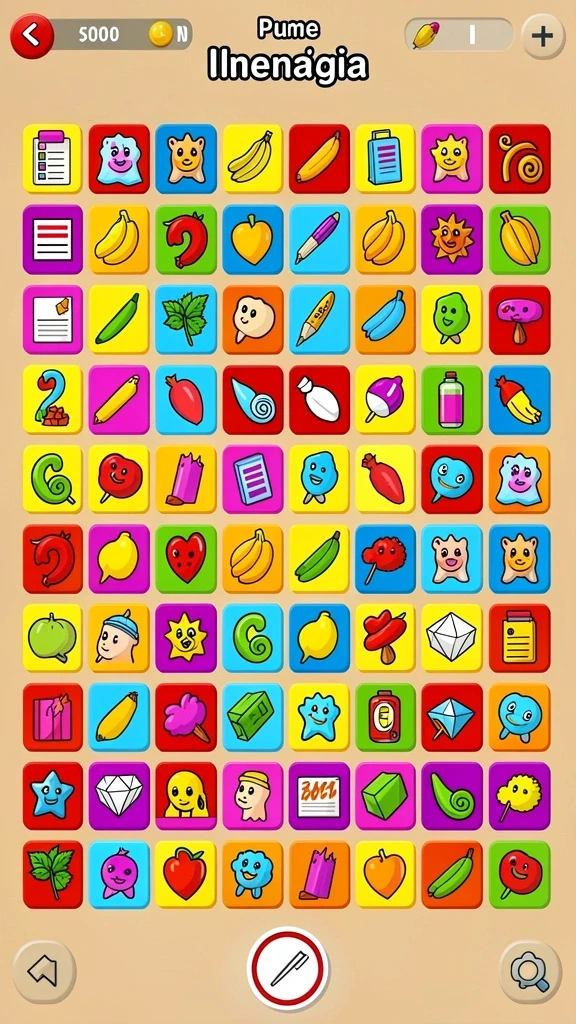Choose the white crystal on yellow tile

(452, 637)
